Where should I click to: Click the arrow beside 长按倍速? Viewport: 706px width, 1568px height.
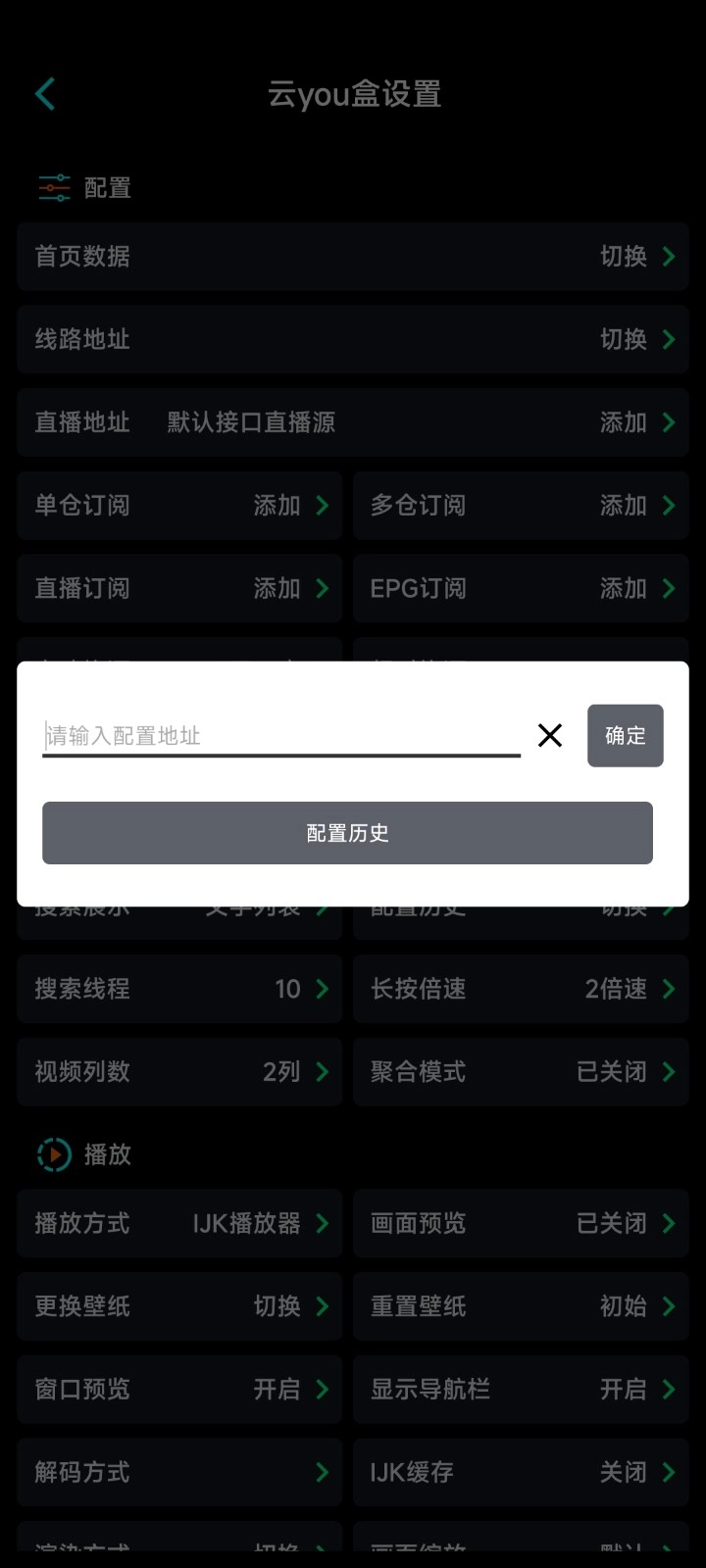pos(669,989)
